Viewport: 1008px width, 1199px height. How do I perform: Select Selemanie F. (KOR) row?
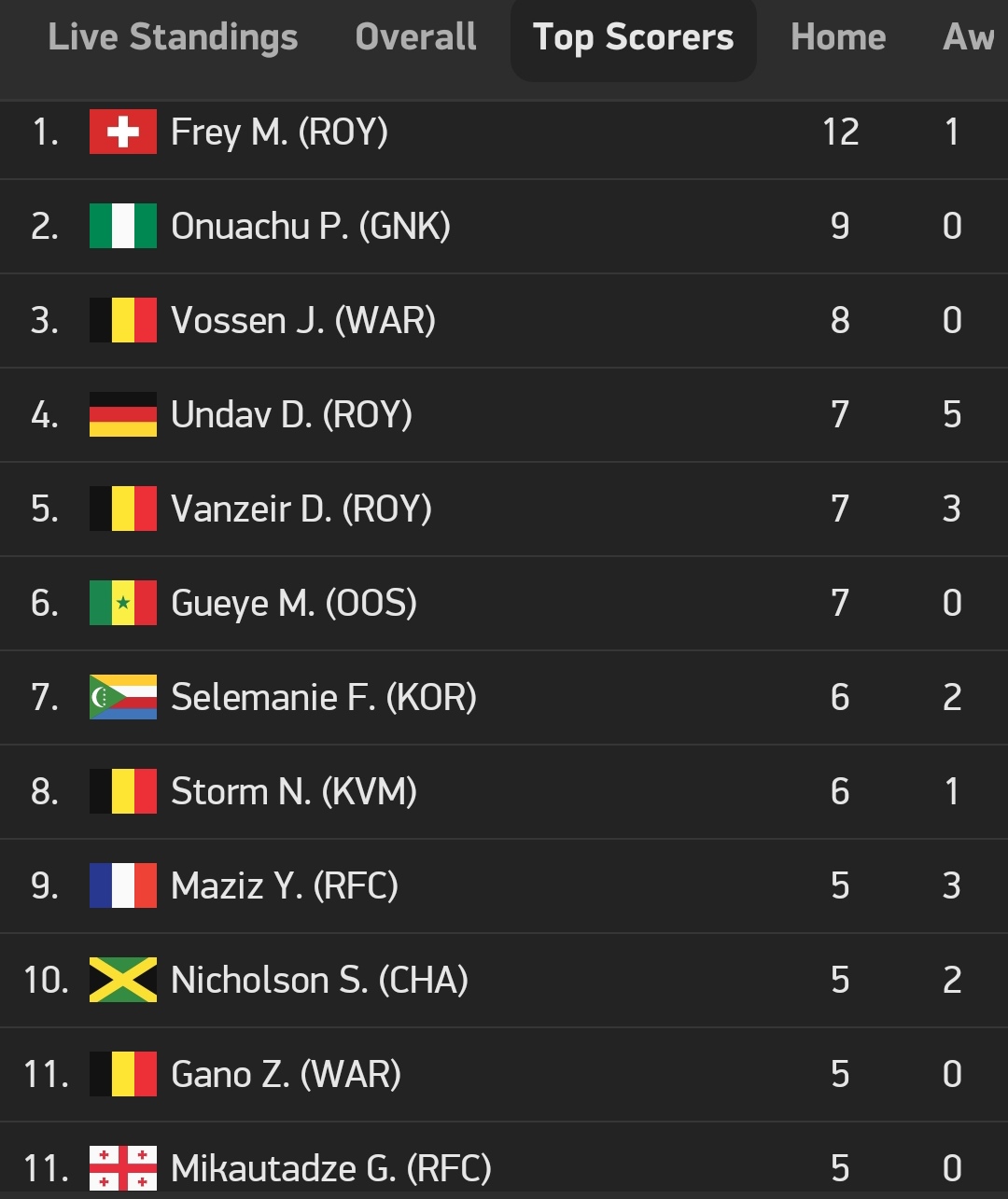point(323,698)
